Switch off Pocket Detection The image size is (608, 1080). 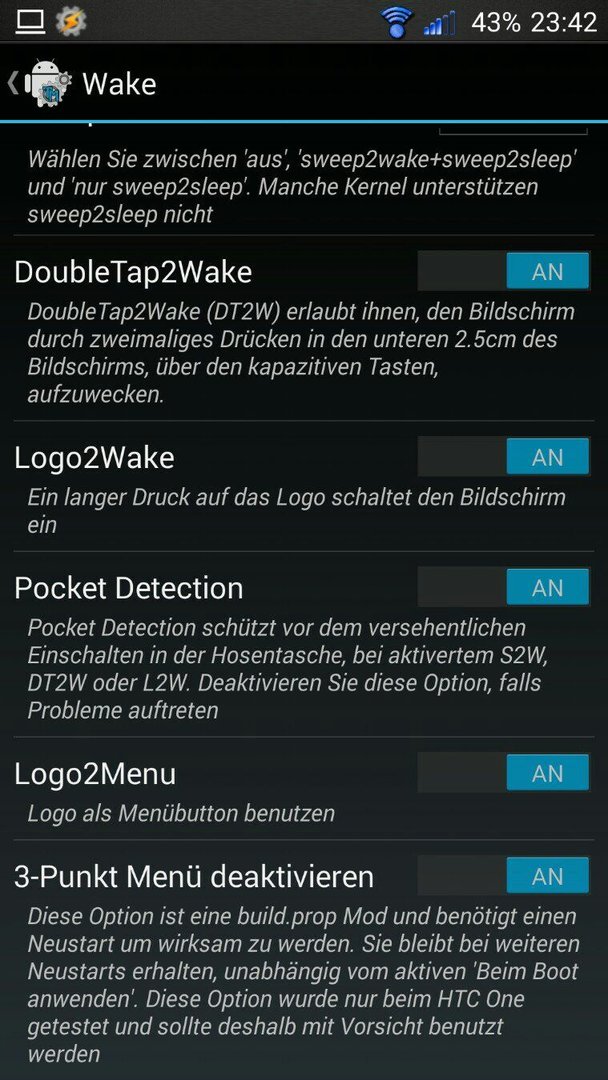503,587
